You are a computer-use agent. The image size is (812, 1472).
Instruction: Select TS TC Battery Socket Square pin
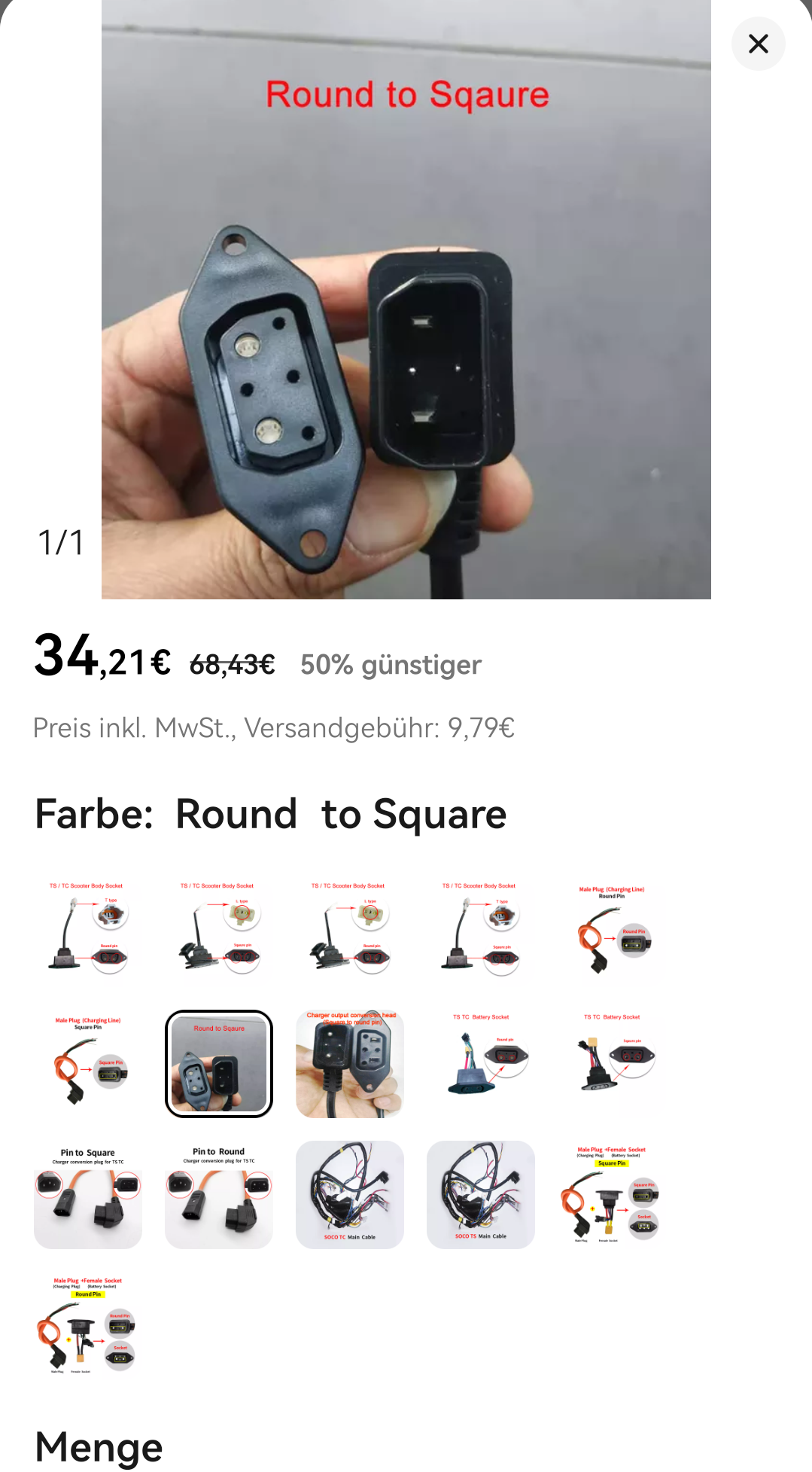tap(612, 1063)
